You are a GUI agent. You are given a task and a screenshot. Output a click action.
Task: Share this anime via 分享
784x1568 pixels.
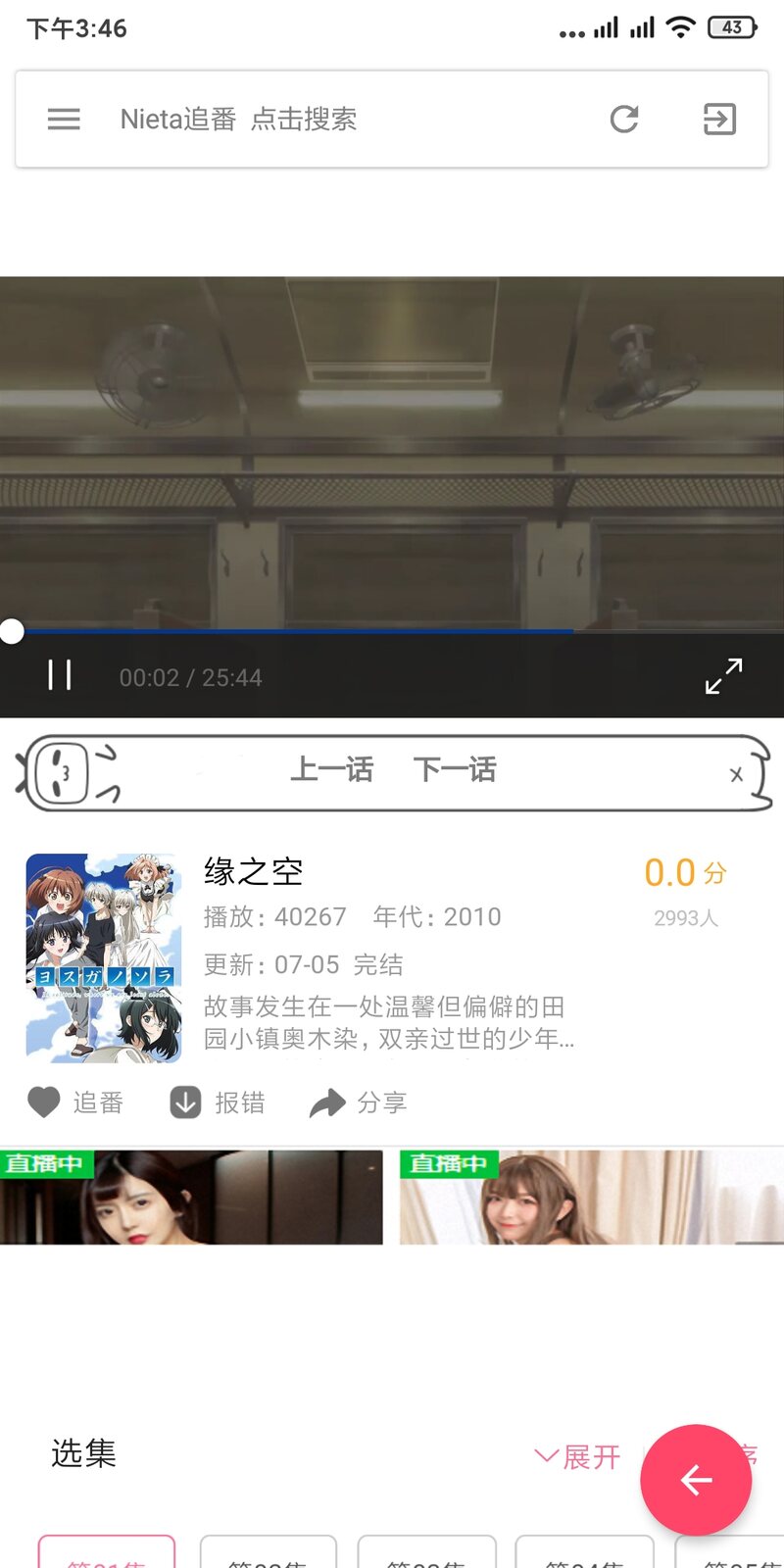(358, 1102)
